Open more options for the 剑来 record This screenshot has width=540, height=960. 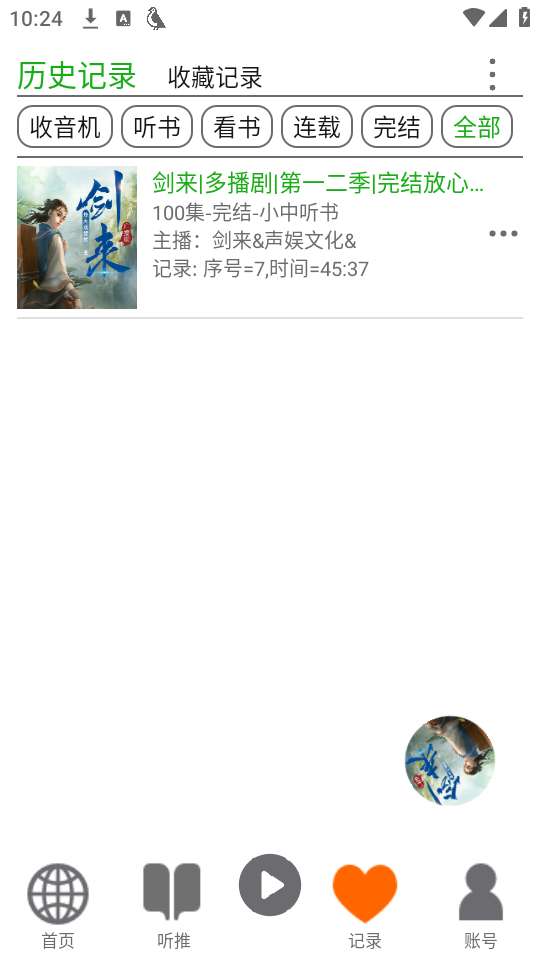(x=503, y=233)
